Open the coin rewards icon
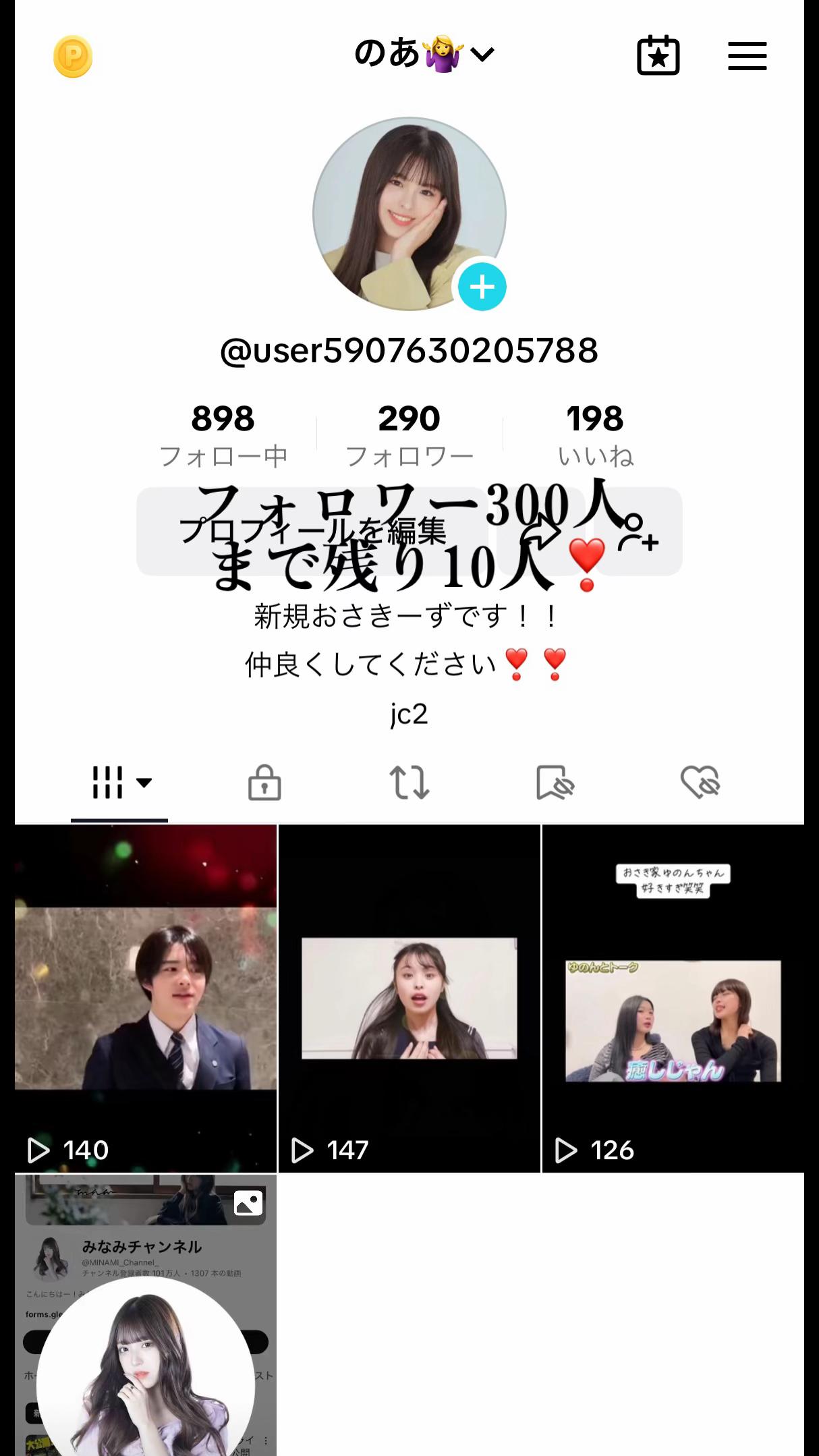 [73, 57]
